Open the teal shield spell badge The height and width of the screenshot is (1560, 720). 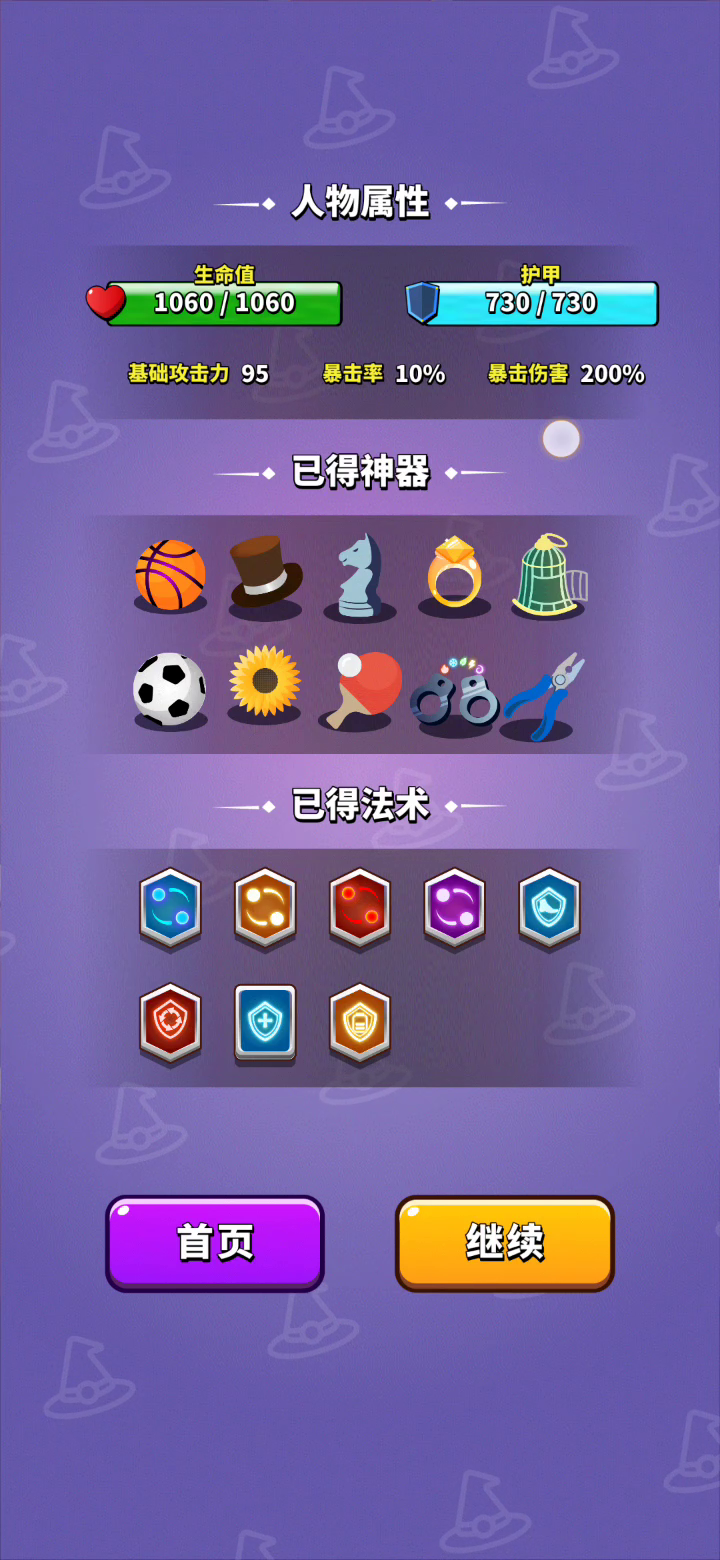coord(549,907)
